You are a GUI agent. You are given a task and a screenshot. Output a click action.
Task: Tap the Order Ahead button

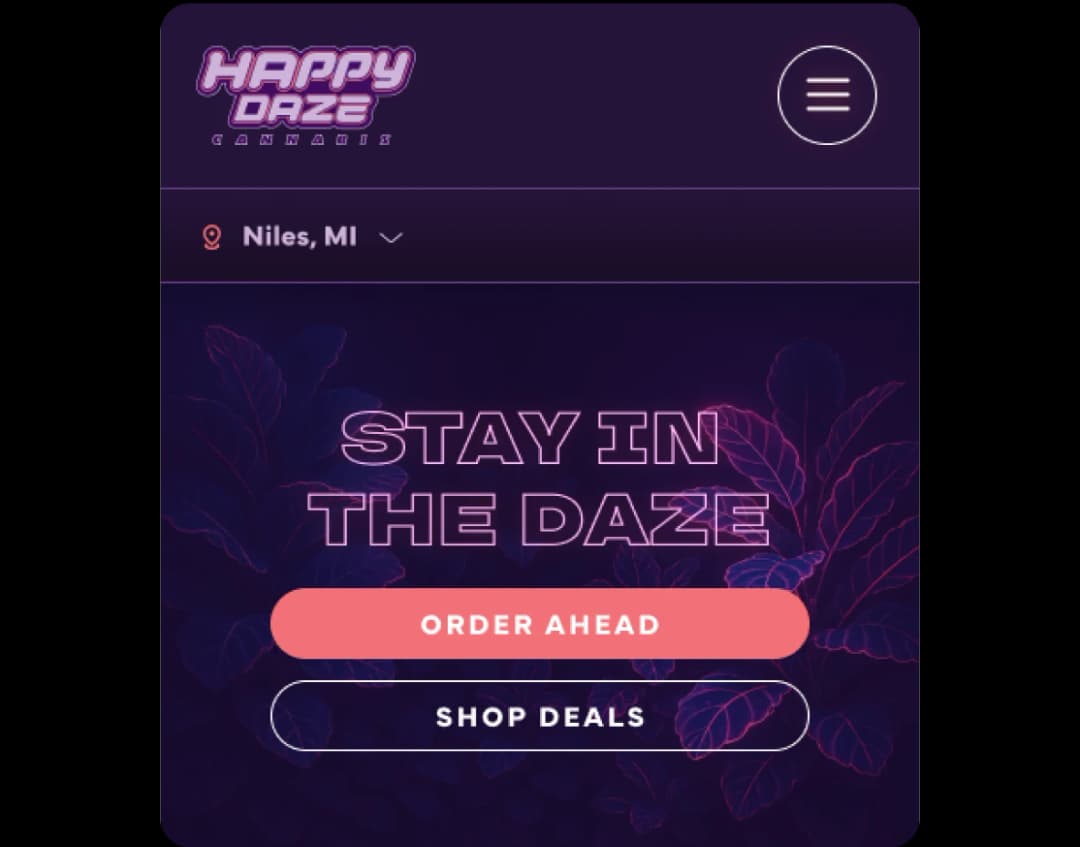539,624
